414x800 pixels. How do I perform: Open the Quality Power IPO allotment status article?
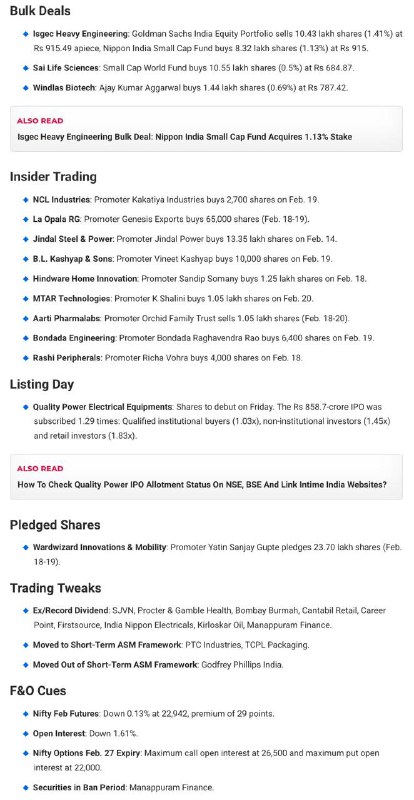click(x=202, y=485)
